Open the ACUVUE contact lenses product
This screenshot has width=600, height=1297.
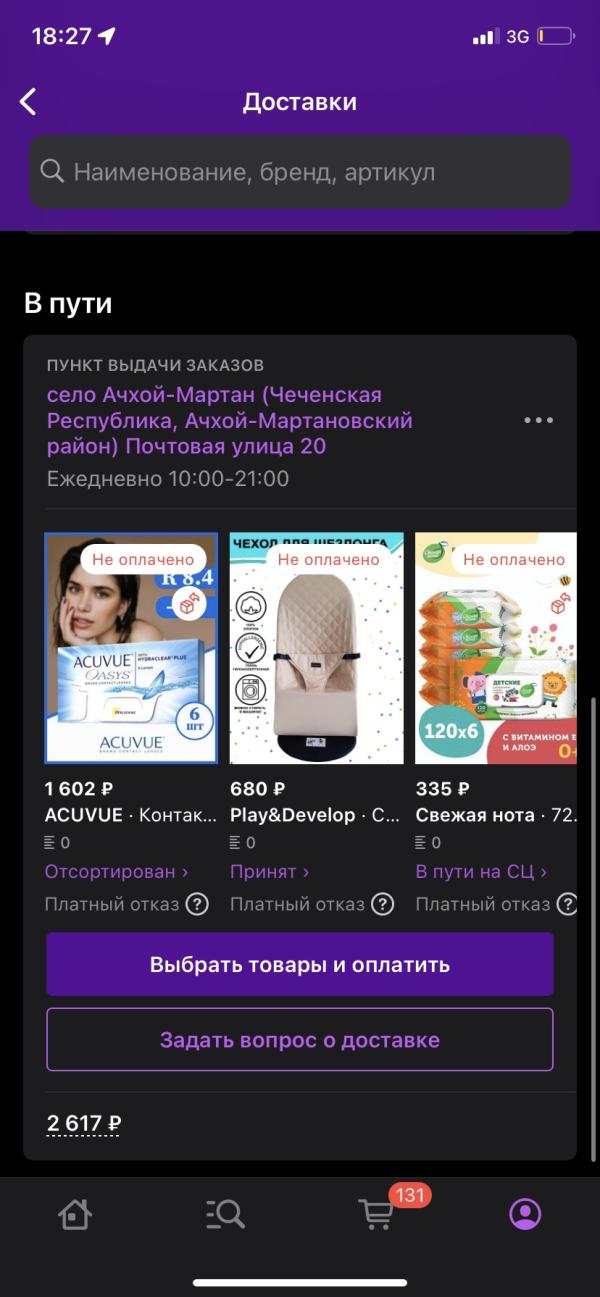(131, 648)
